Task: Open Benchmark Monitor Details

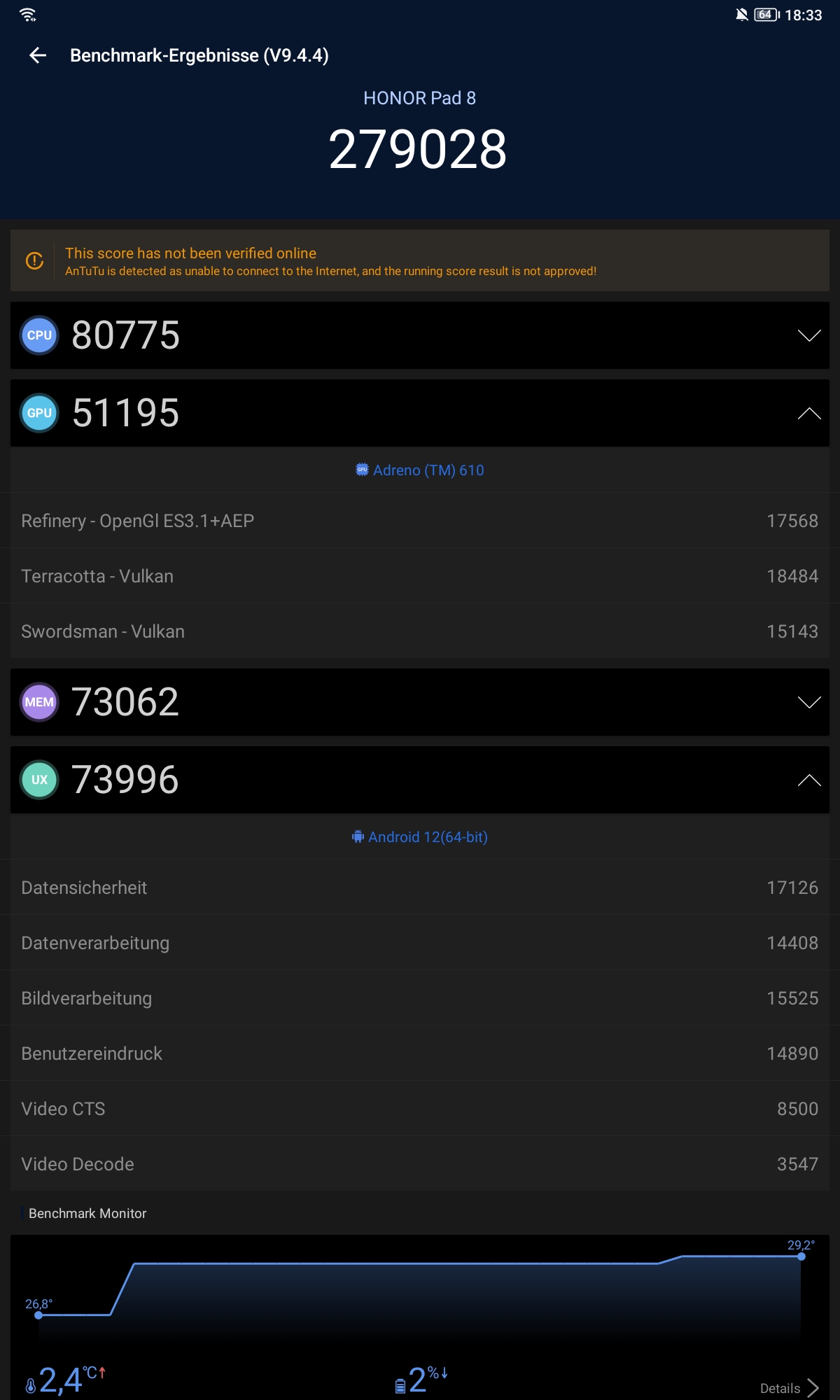Action: [x=790, y=1388]
